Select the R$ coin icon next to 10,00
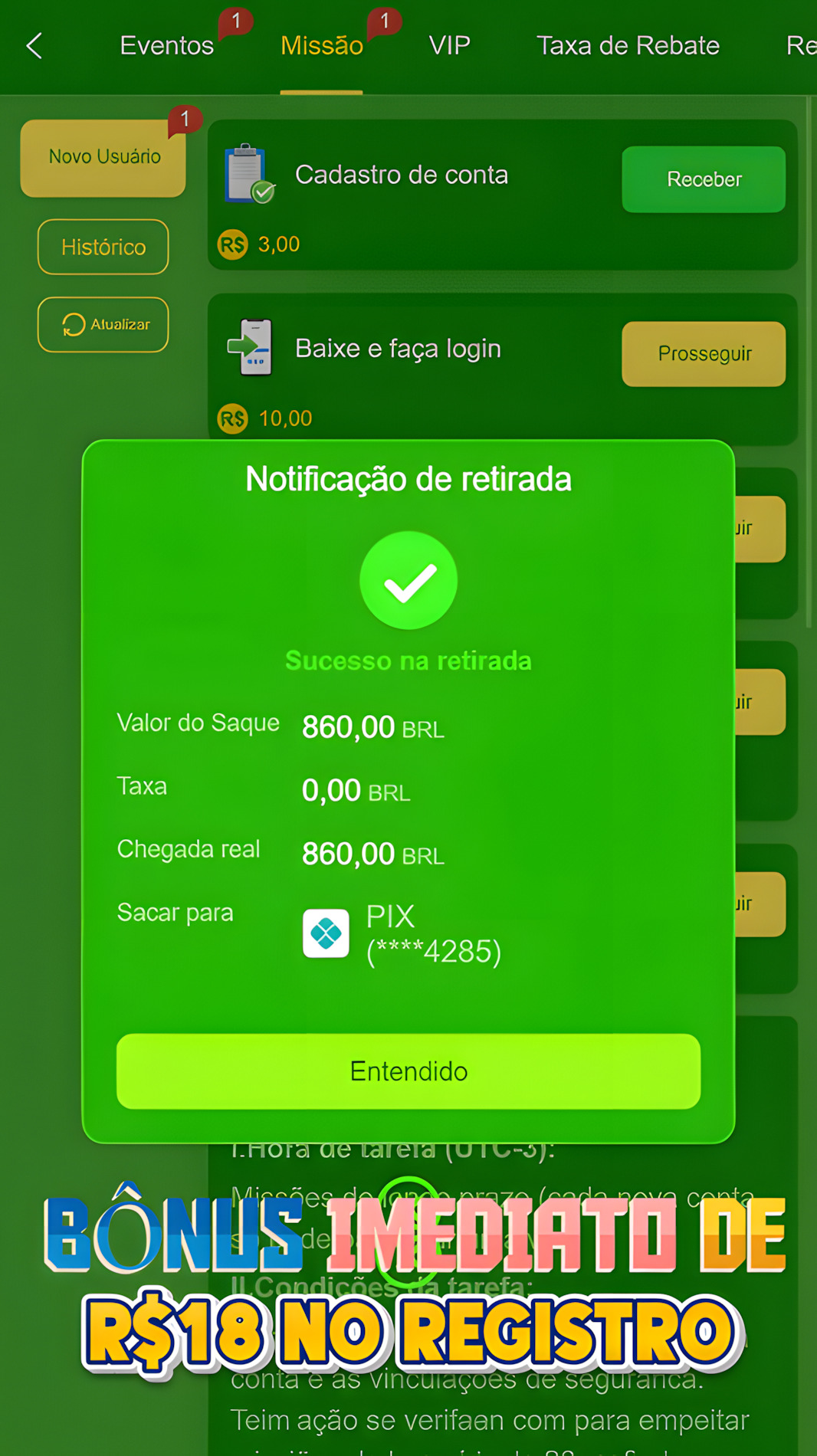This screenshot has height=1456, width=817. coord(232,418)
